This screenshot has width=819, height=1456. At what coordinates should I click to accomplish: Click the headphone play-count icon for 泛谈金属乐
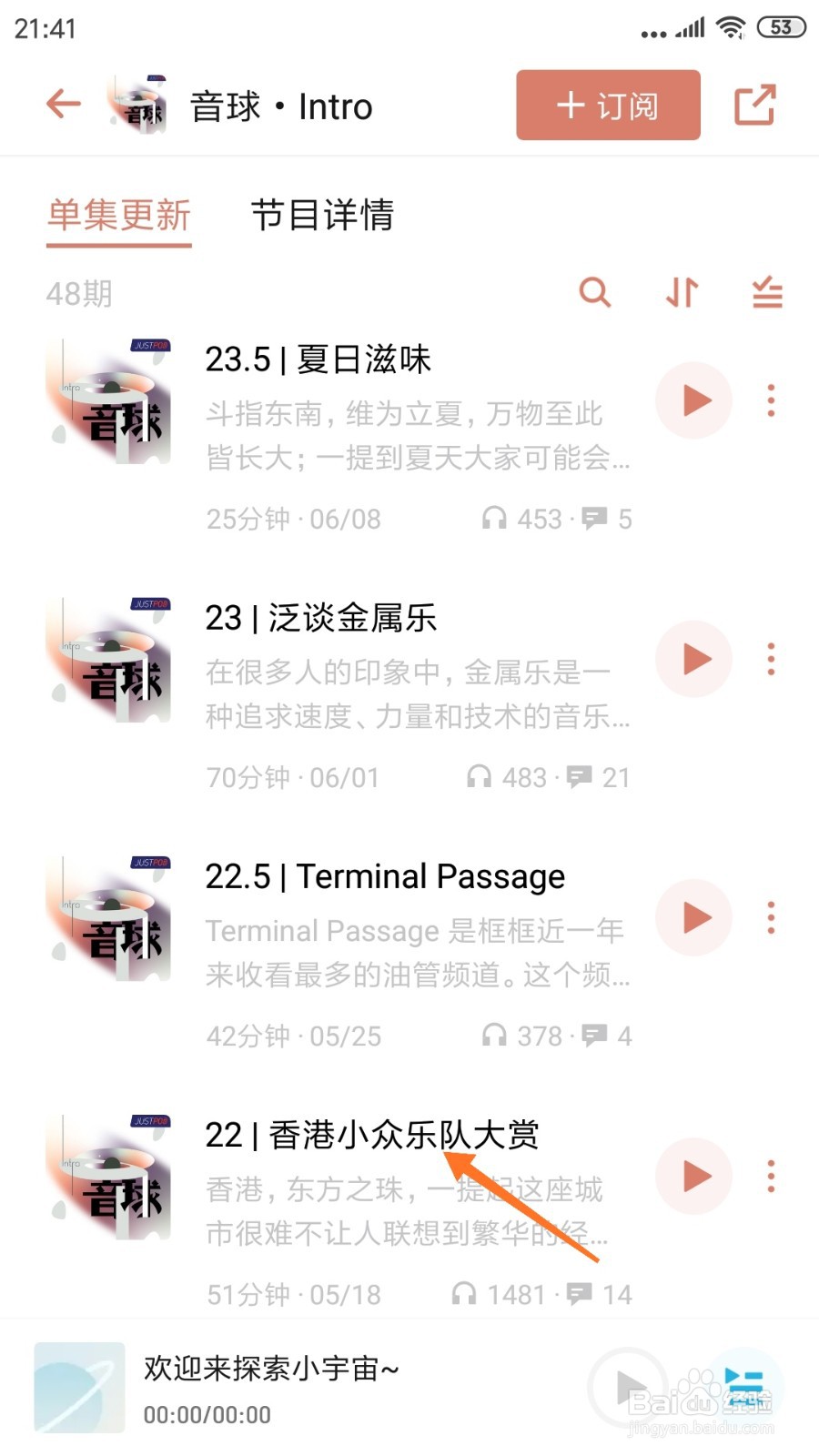tap(480, 777)
